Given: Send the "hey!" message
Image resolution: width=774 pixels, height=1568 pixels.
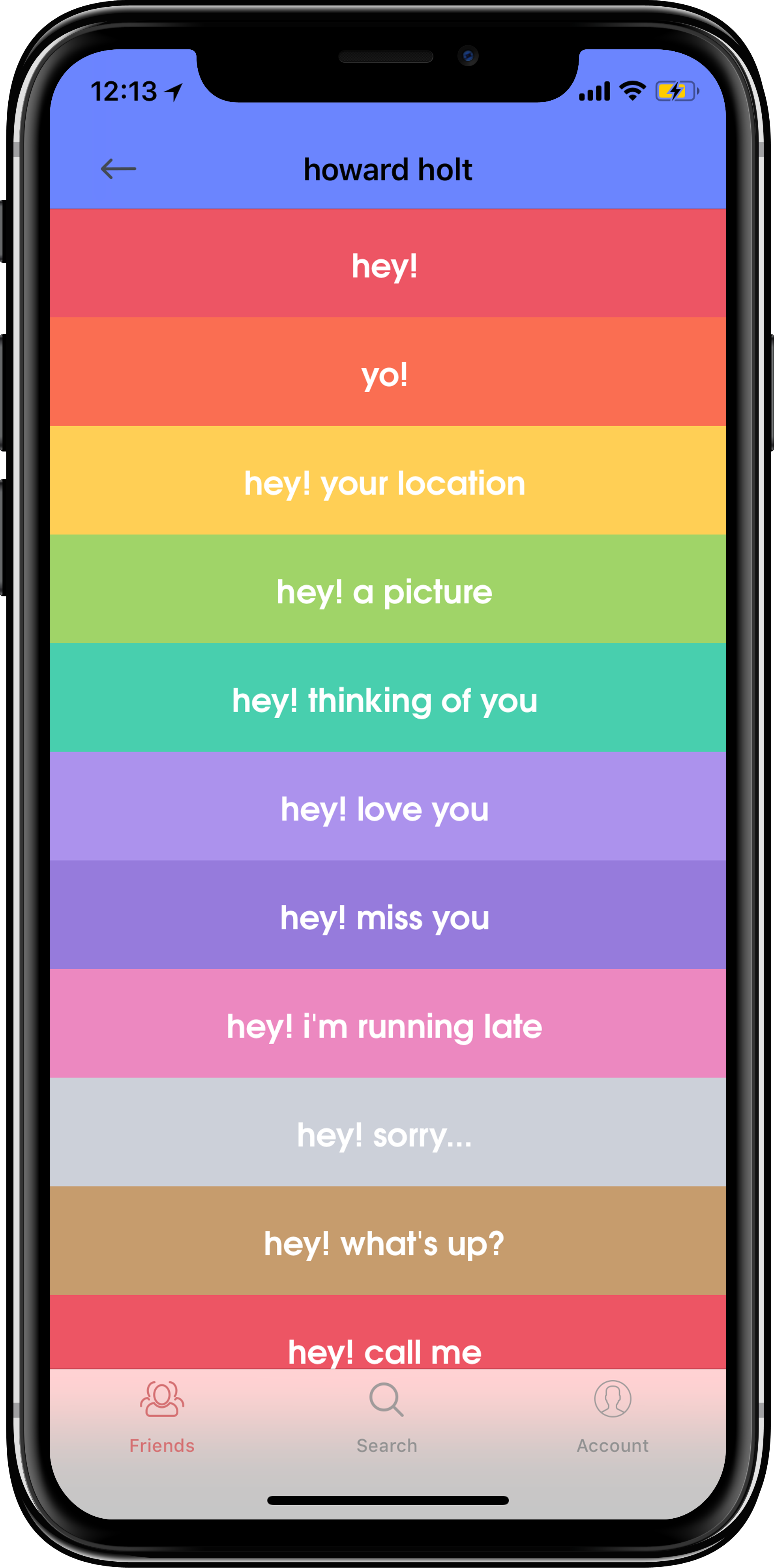Looking at the screenshot, I should click(x=387, y=263).
